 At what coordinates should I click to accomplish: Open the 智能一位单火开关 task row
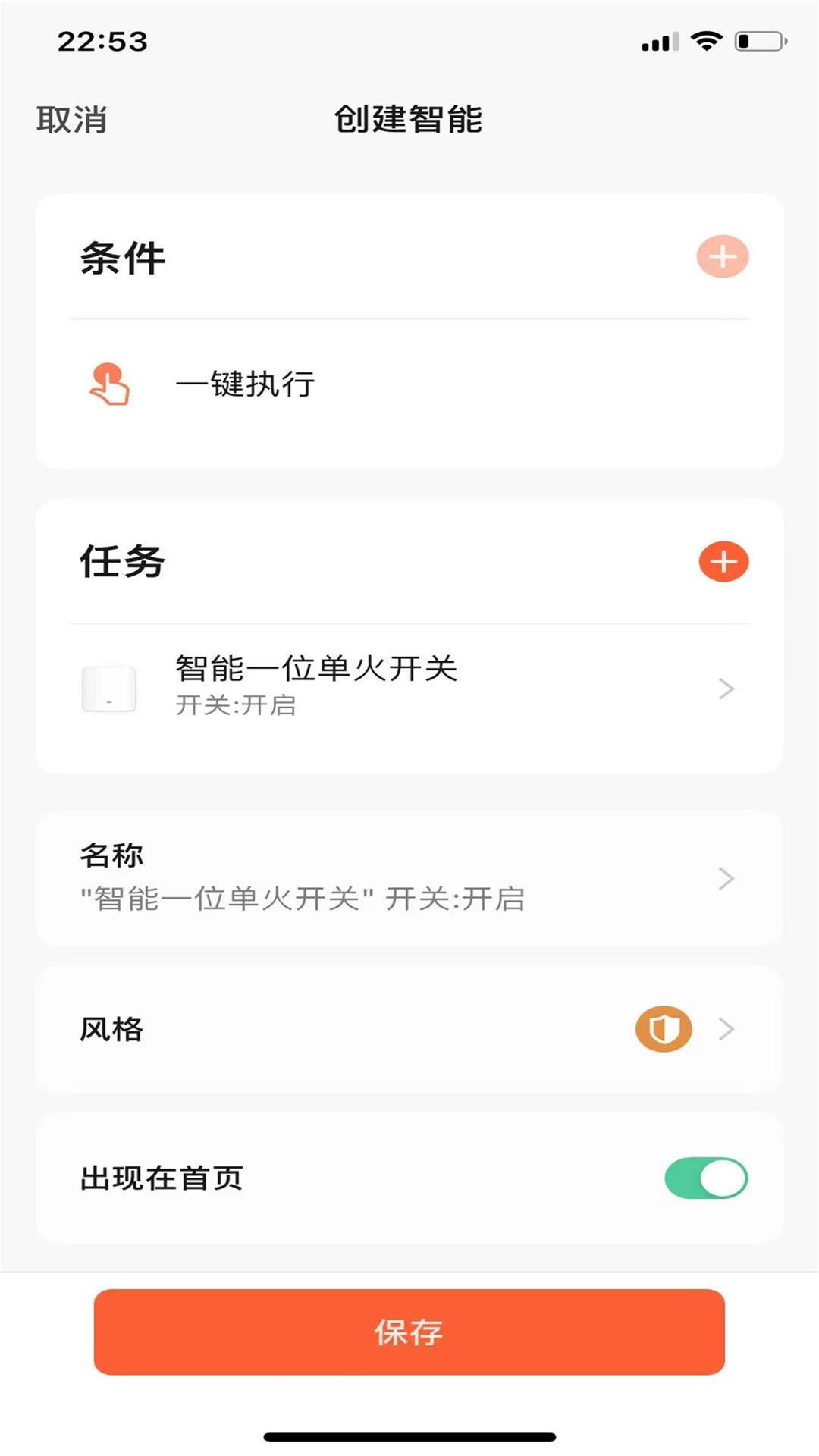pos(409,687)
